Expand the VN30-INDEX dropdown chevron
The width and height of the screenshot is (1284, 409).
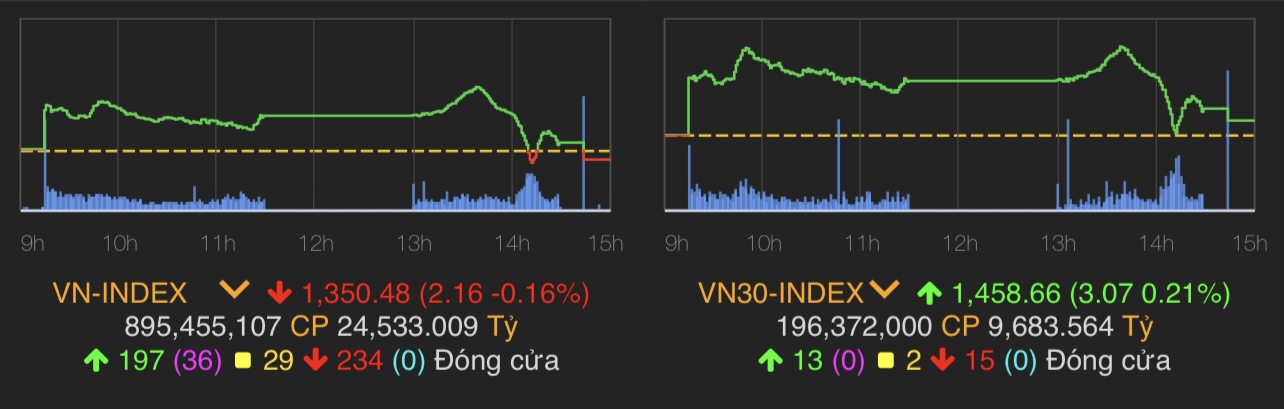[883, 292]
